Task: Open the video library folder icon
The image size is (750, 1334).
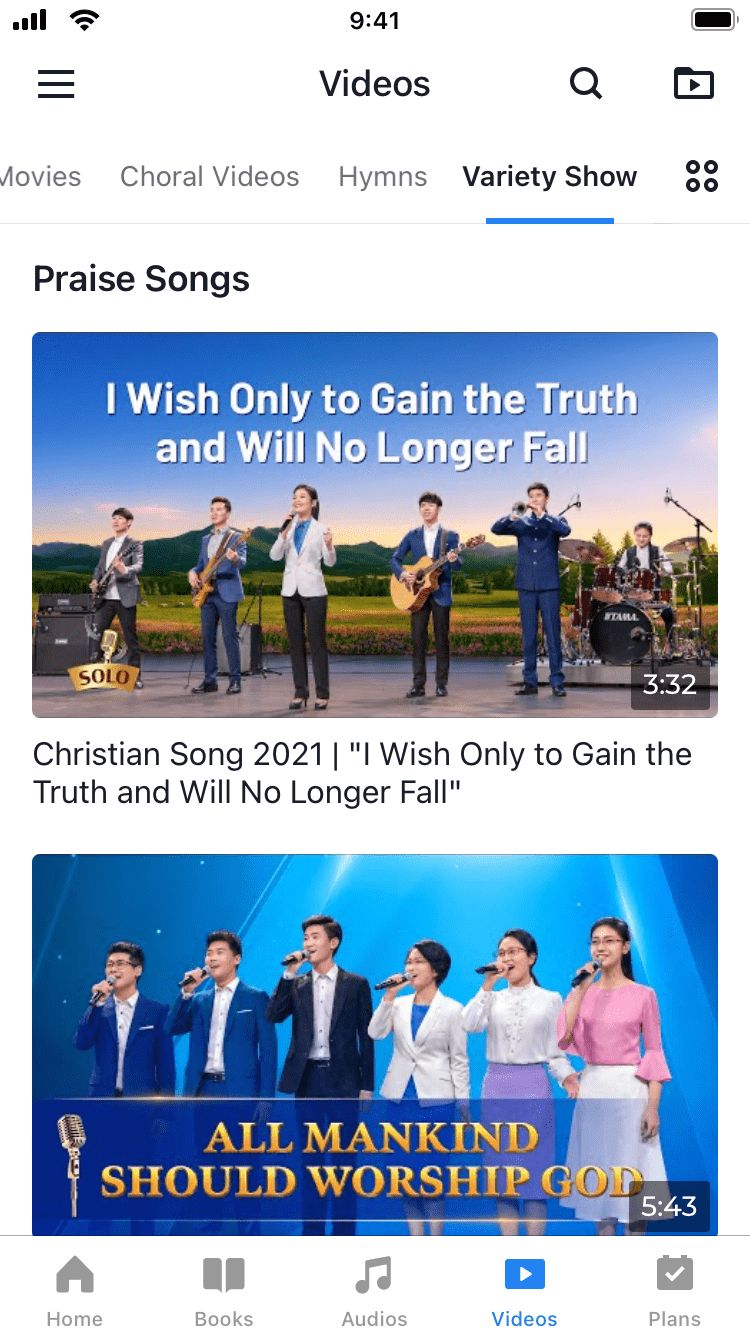Action: 694,84
